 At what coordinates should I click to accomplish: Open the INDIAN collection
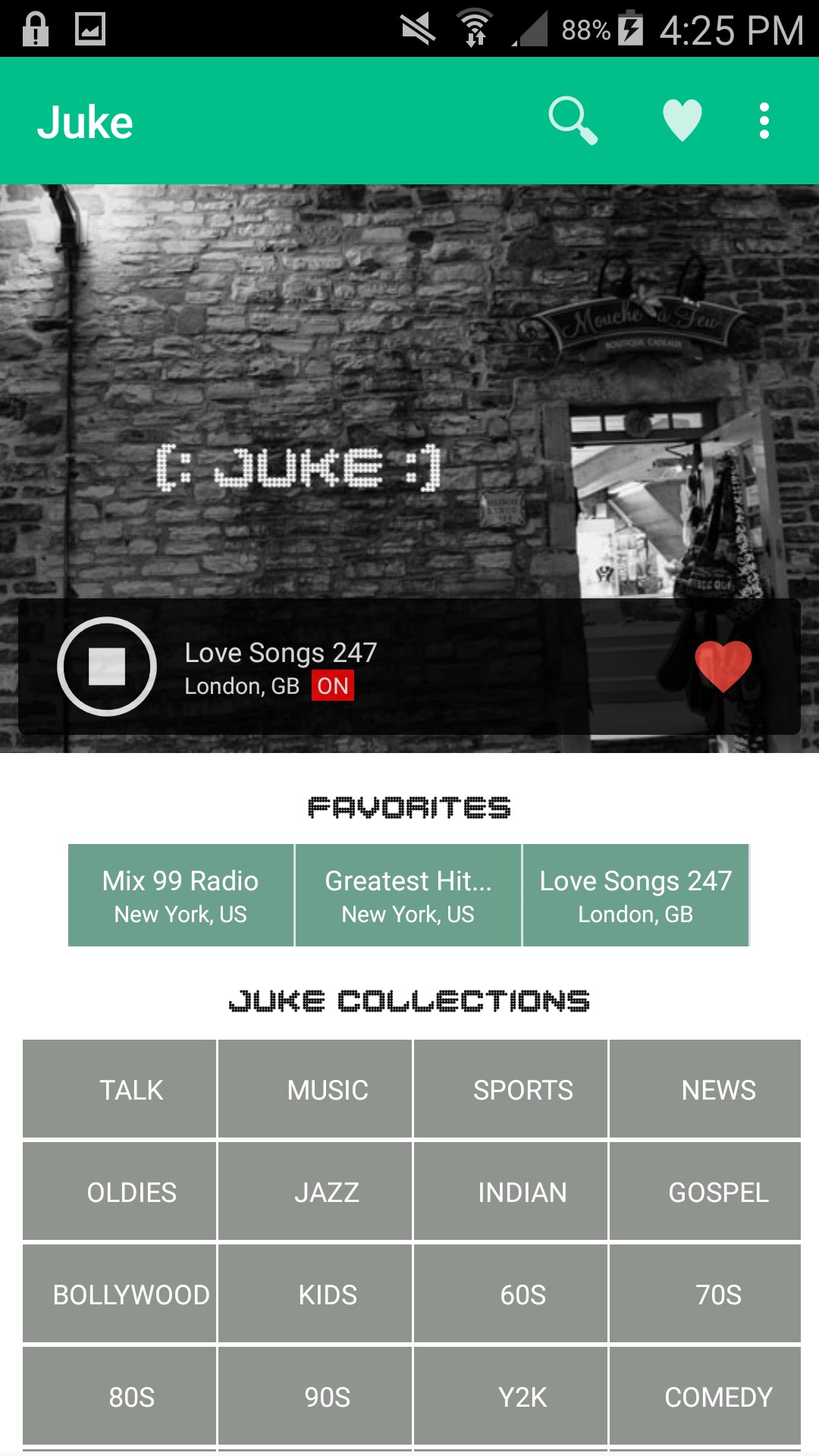[510, 1191]
